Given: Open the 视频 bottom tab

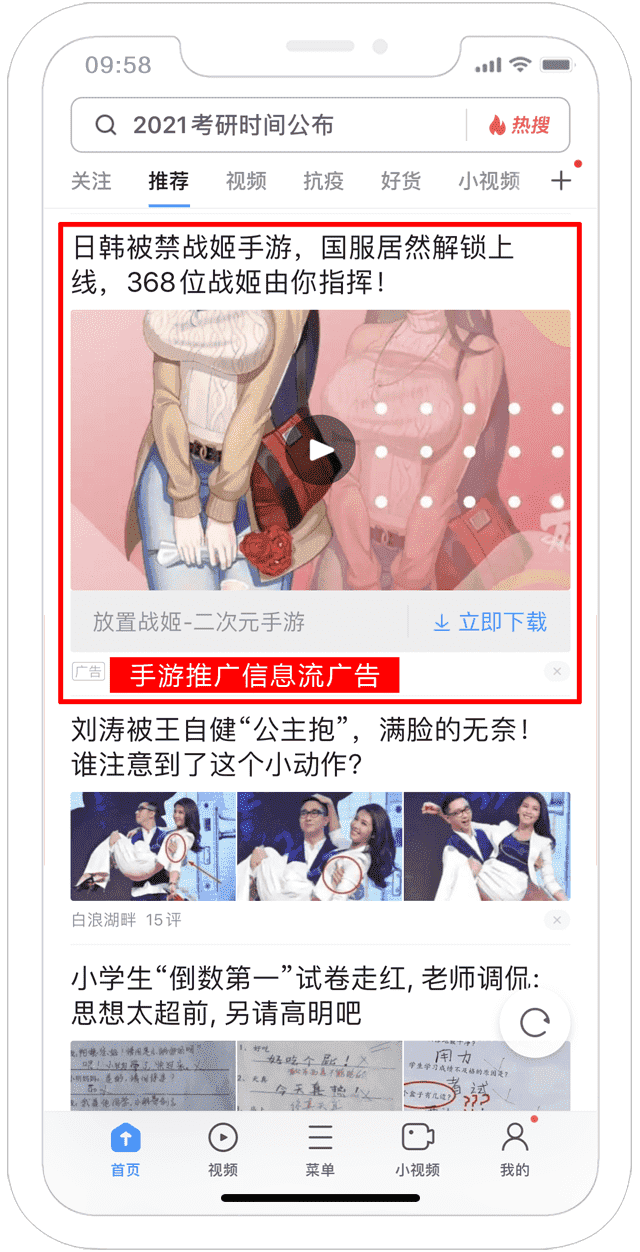Looking at the screenshot, I should pyautogui.click(x=222, y=1148).
